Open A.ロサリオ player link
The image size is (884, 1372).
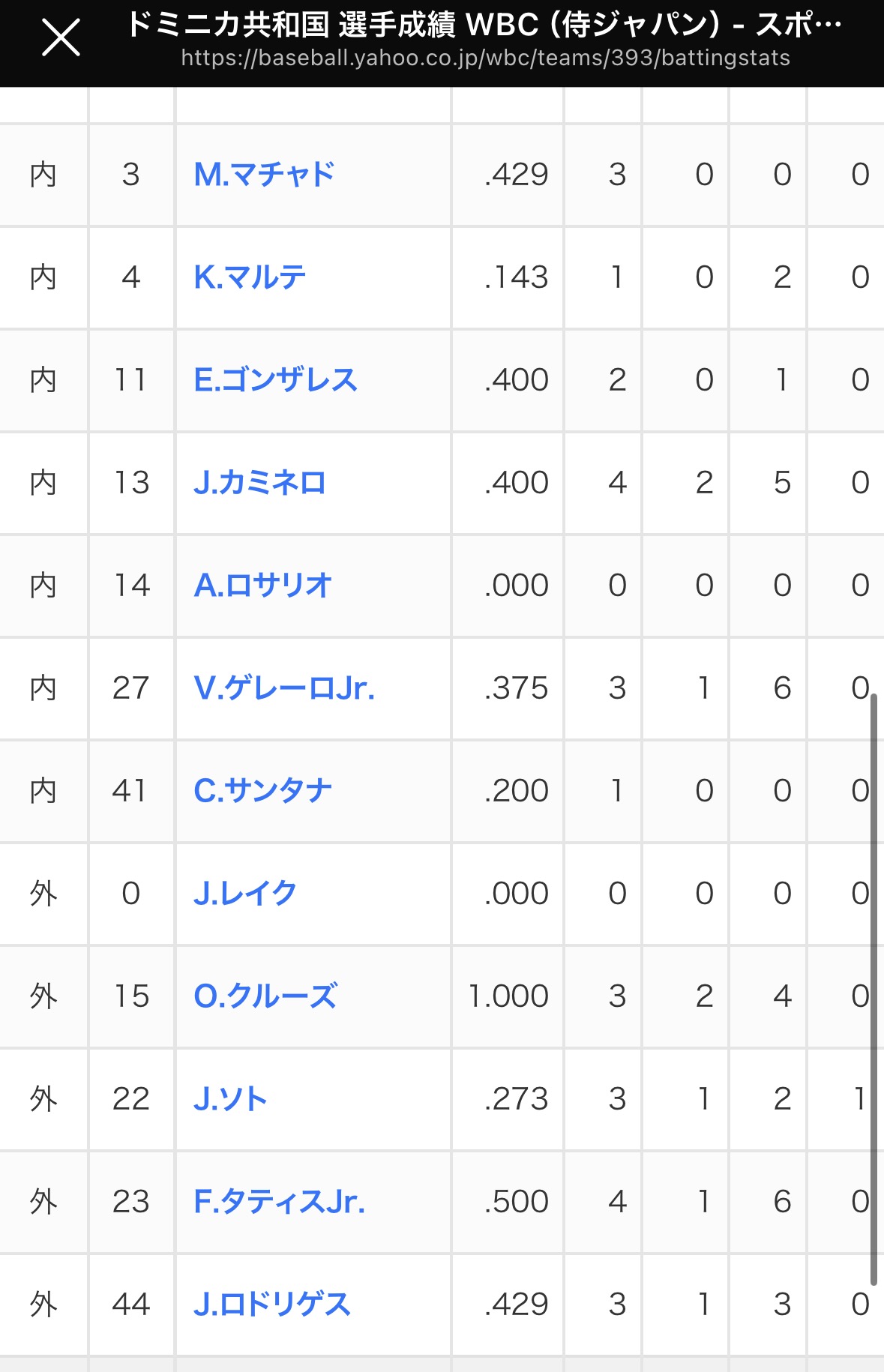coord(262,586)
